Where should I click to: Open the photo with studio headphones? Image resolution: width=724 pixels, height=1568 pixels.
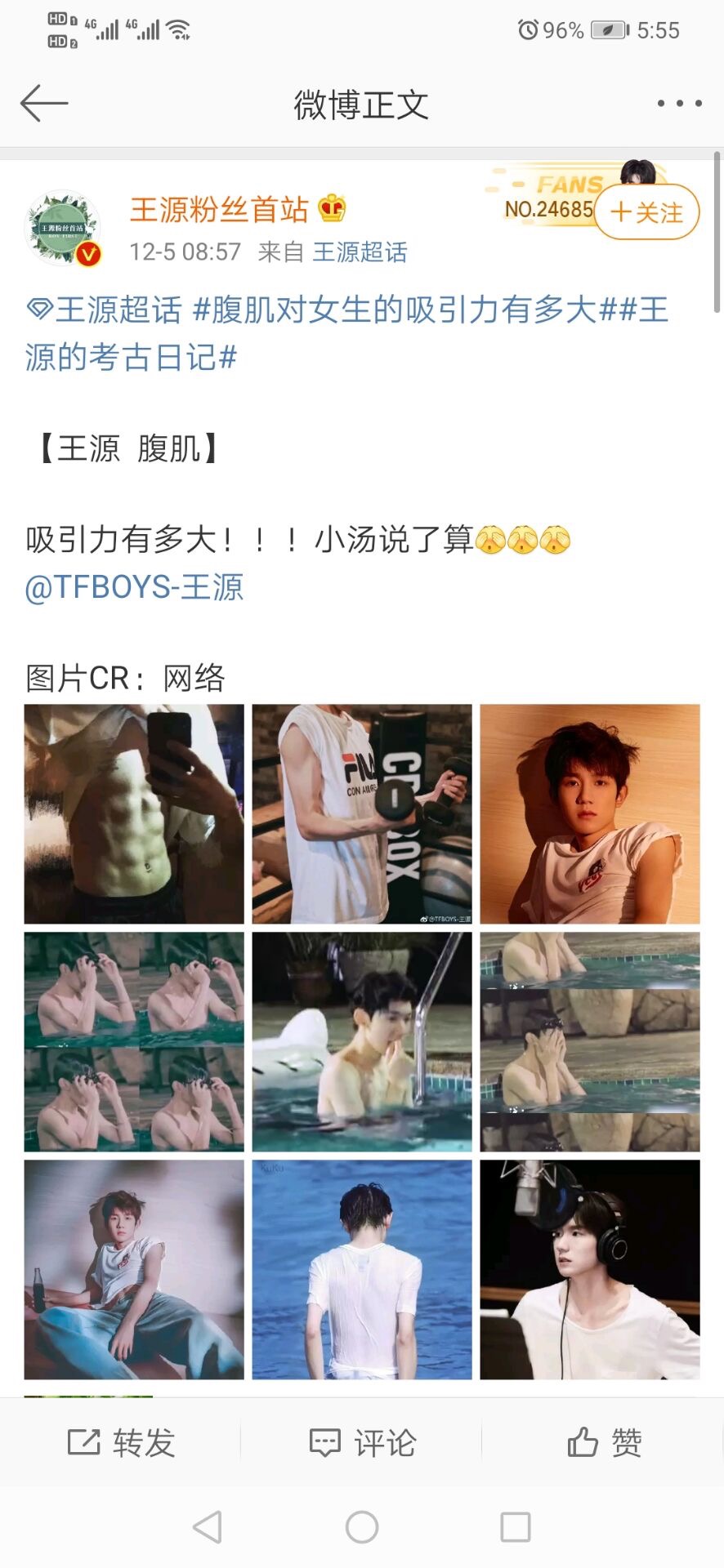(589, 1270)
